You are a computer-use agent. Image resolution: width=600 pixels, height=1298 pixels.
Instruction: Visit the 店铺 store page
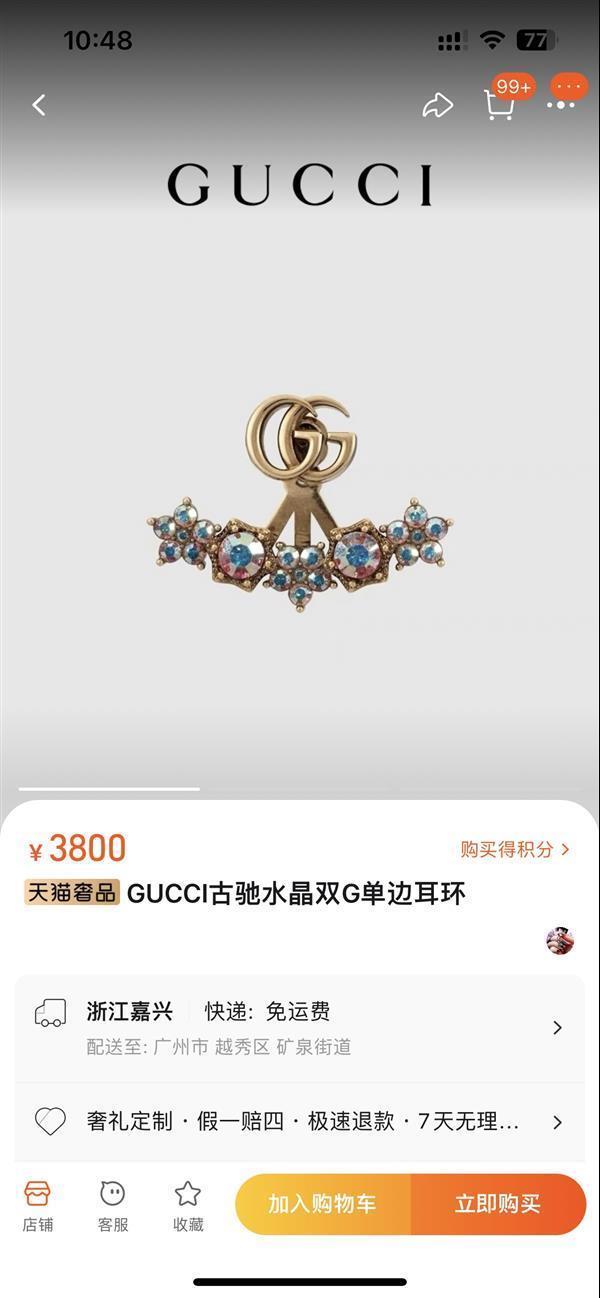pyautogui.click(x=38, y=1205)
